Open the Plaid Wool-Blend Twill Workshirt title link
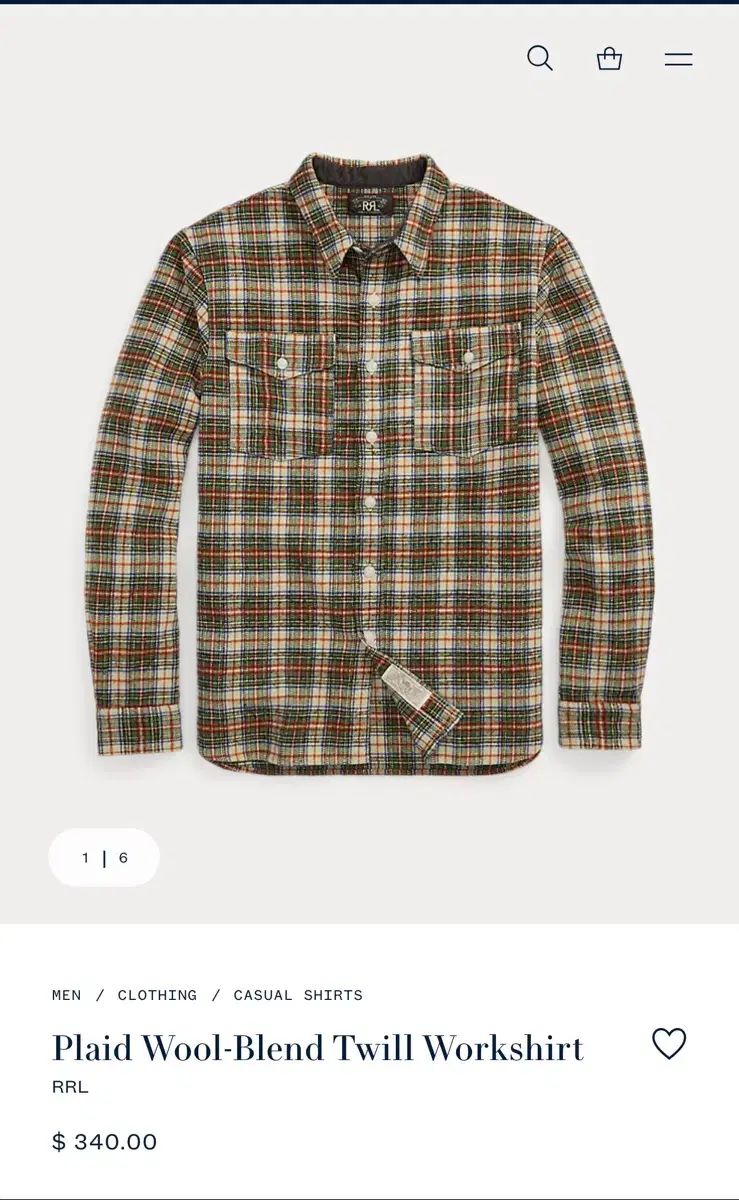 coord(317,1048)
